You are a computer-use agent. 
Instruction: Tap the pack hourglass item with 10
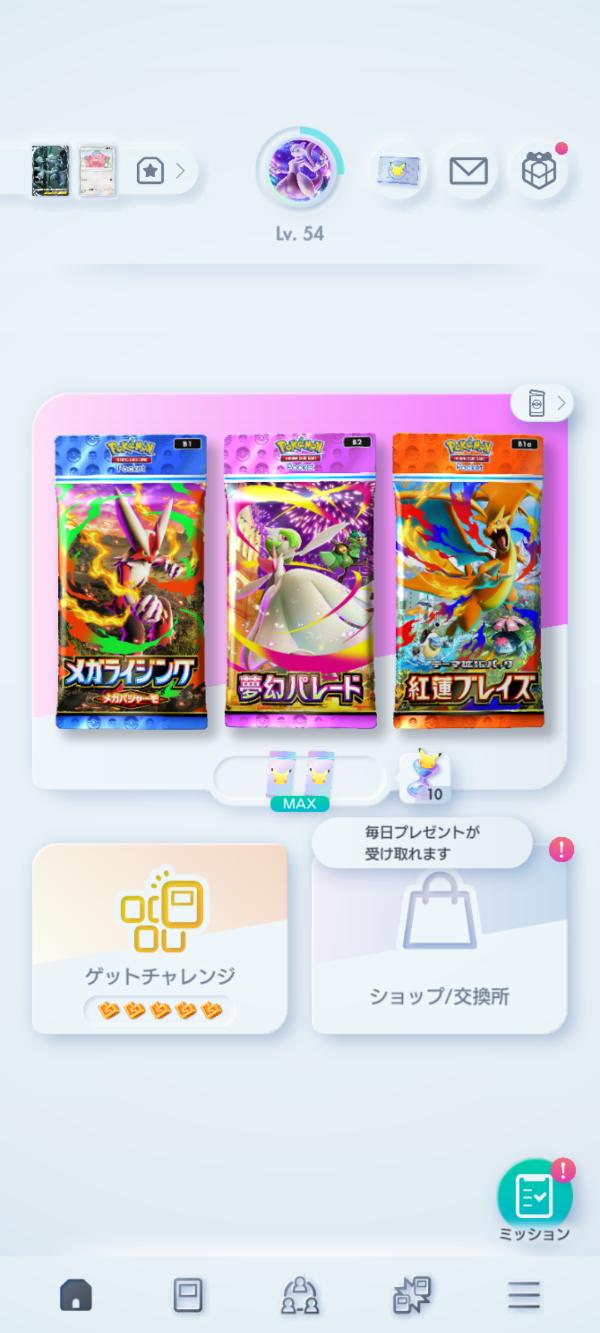424,779
